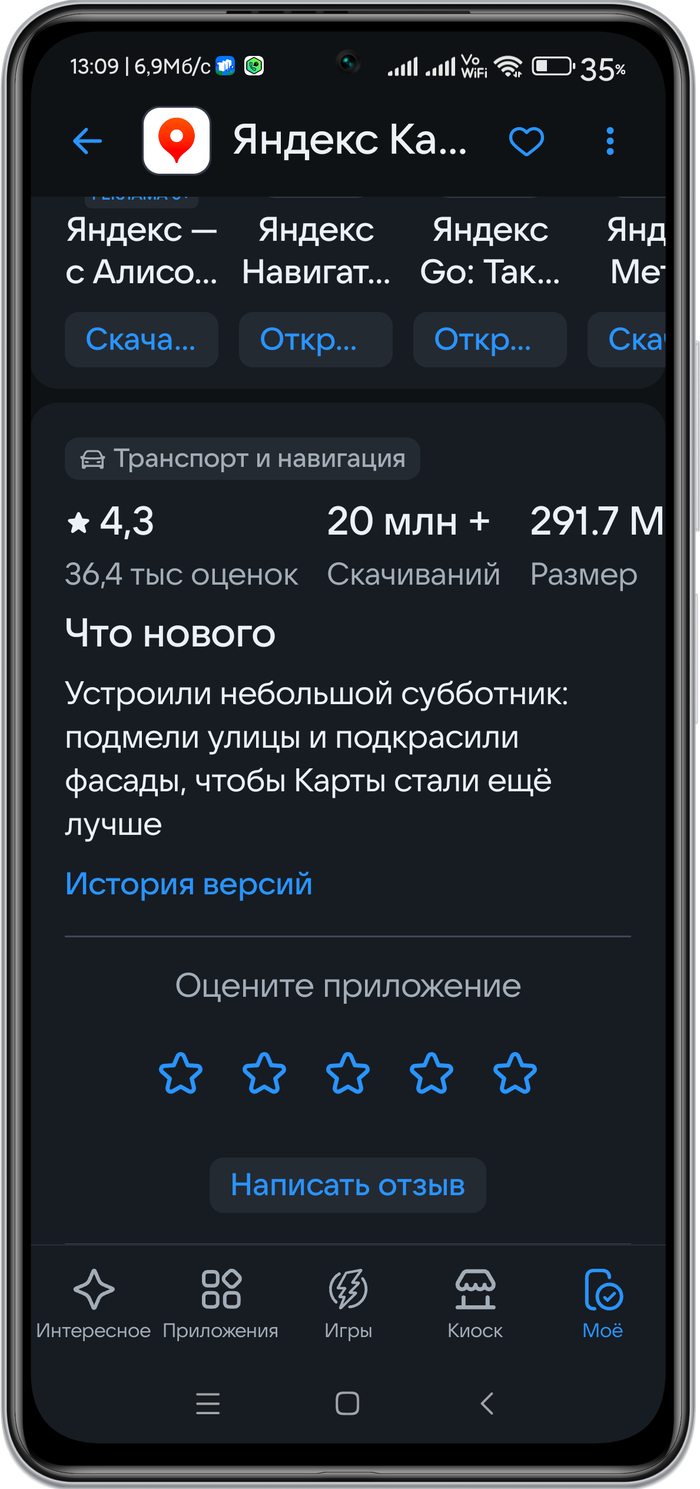Open the Яндекс Навигатор app
700x1489 pixels.
tap(315, 340)
